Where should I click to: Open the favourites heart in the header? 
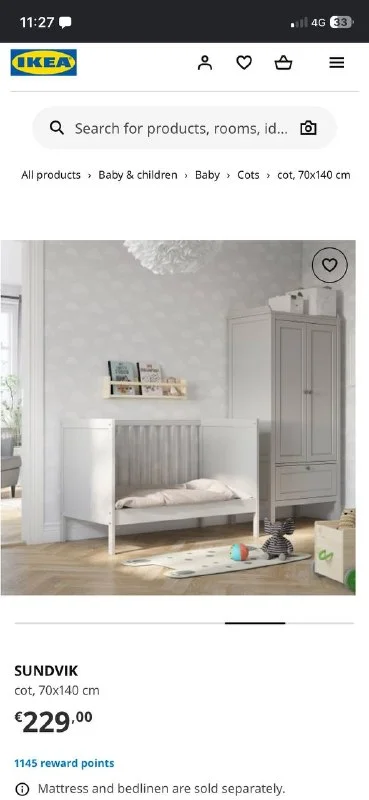click(244, 63)
